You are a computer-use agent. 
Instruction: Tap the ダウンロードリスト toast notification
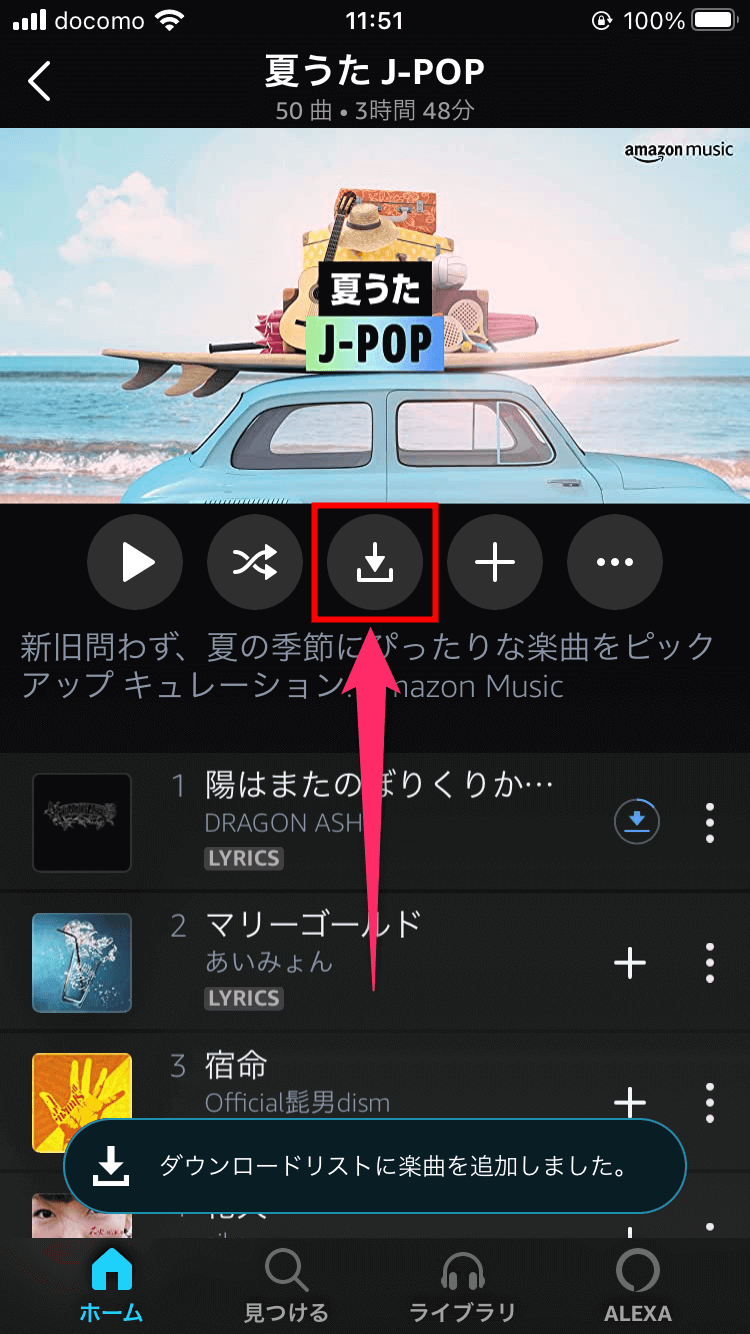pos(375,1165)
